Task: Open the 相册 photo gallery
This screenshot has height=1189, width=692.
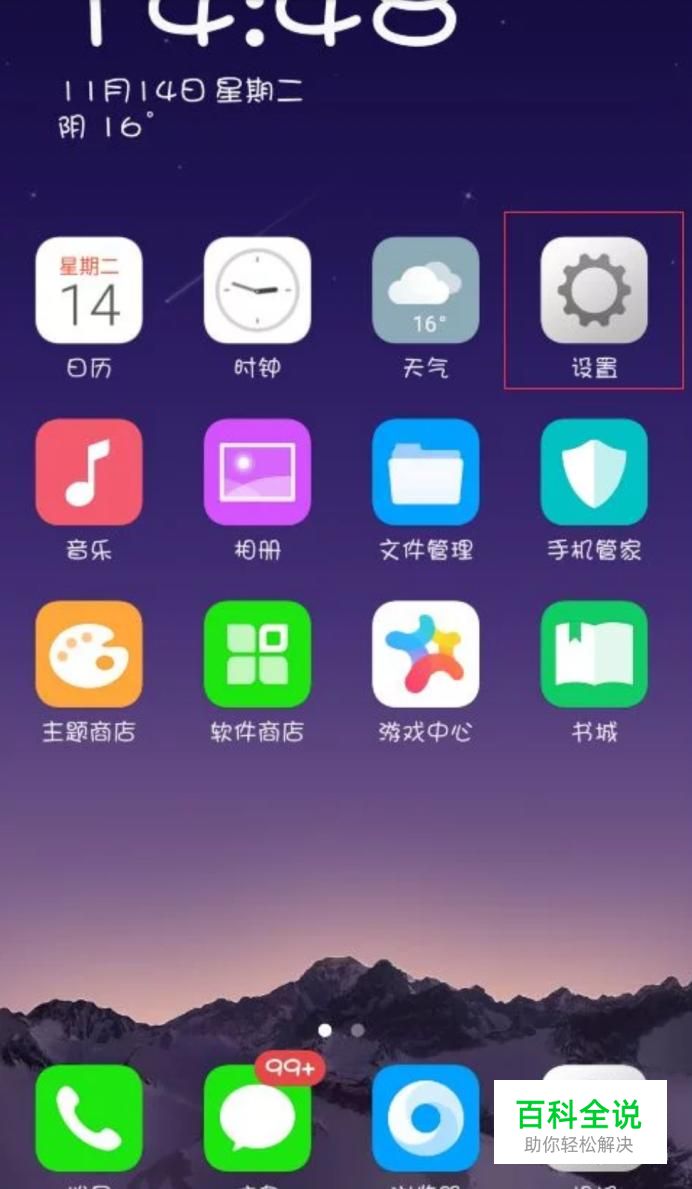Action: (x=257, y=472)
